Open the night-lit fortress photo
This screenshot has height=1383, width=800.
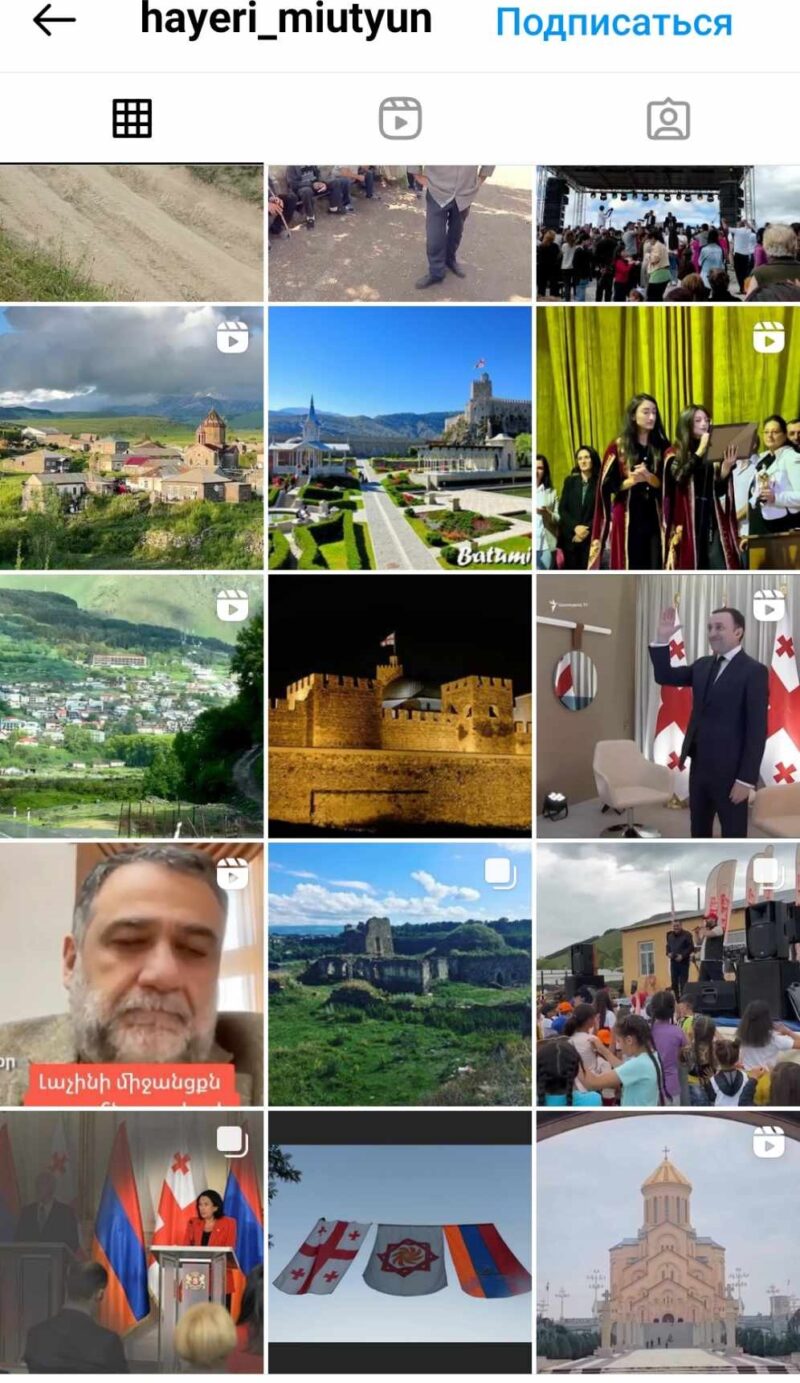click(x=400, y=706)
